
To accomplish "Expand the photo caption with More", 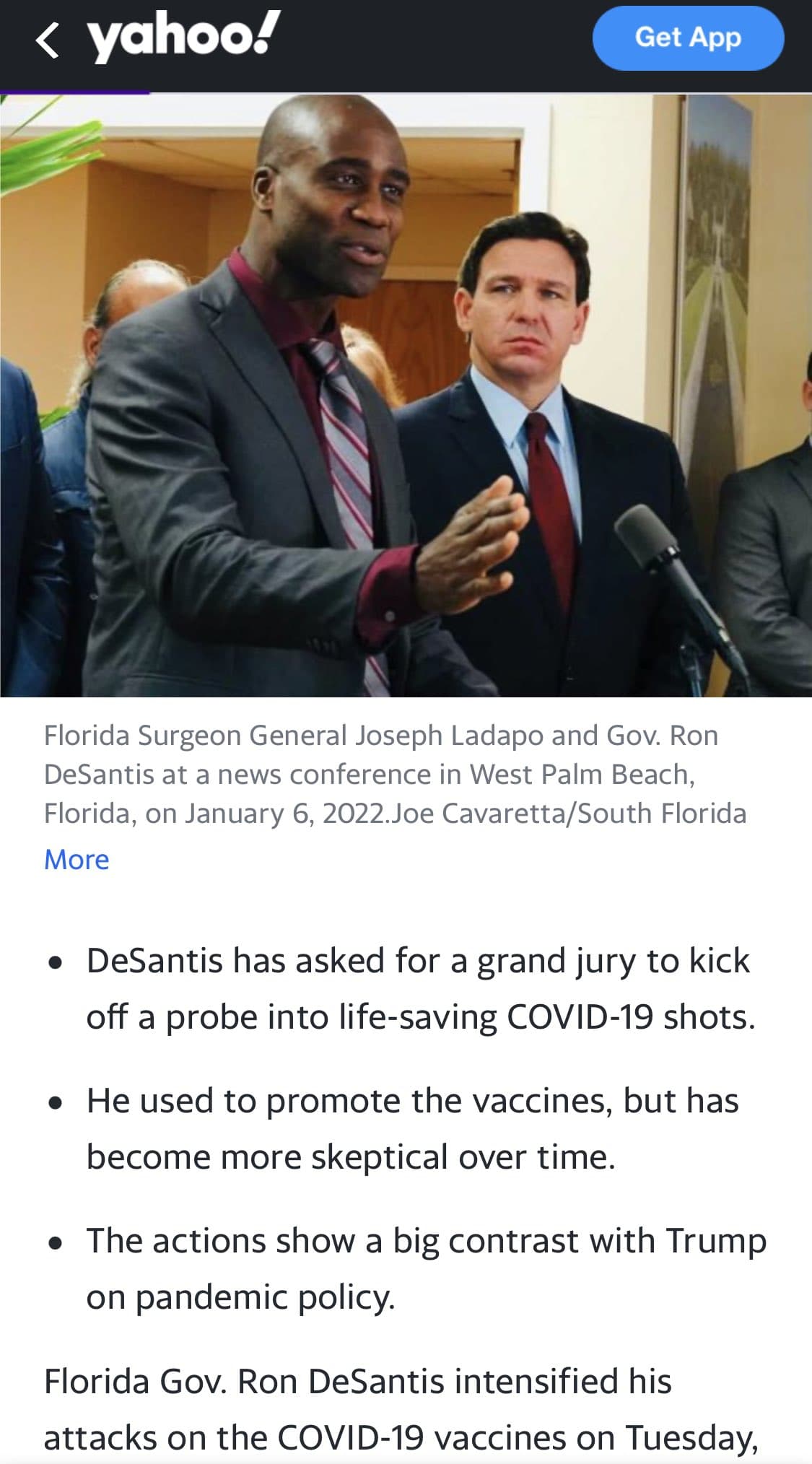I will pyautogui.click(x=77, y=860).
